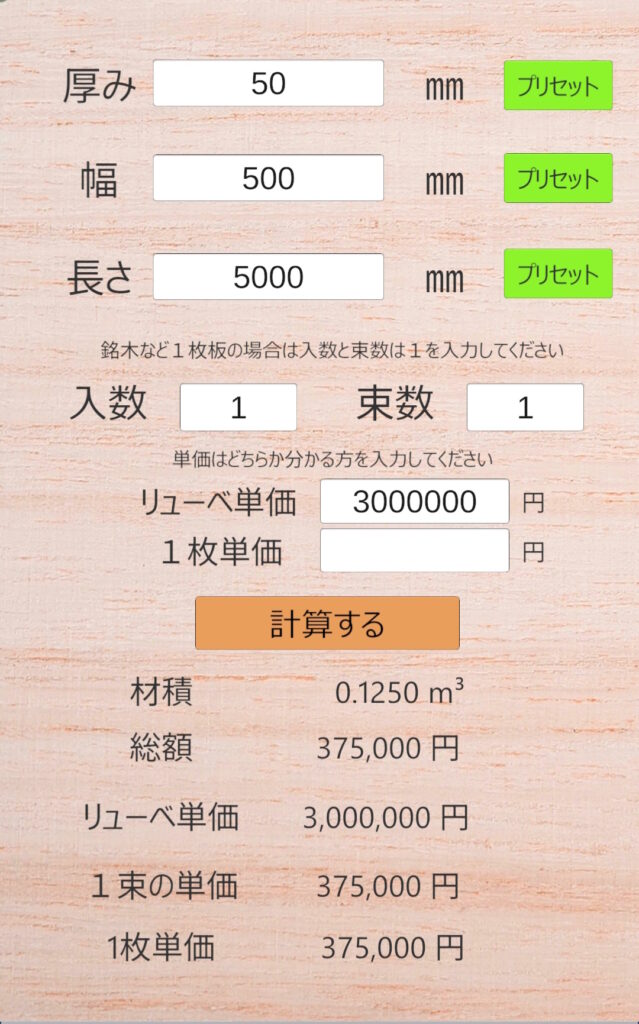Focus the 入数 quantity field
639x1024 pixels.
238,407
